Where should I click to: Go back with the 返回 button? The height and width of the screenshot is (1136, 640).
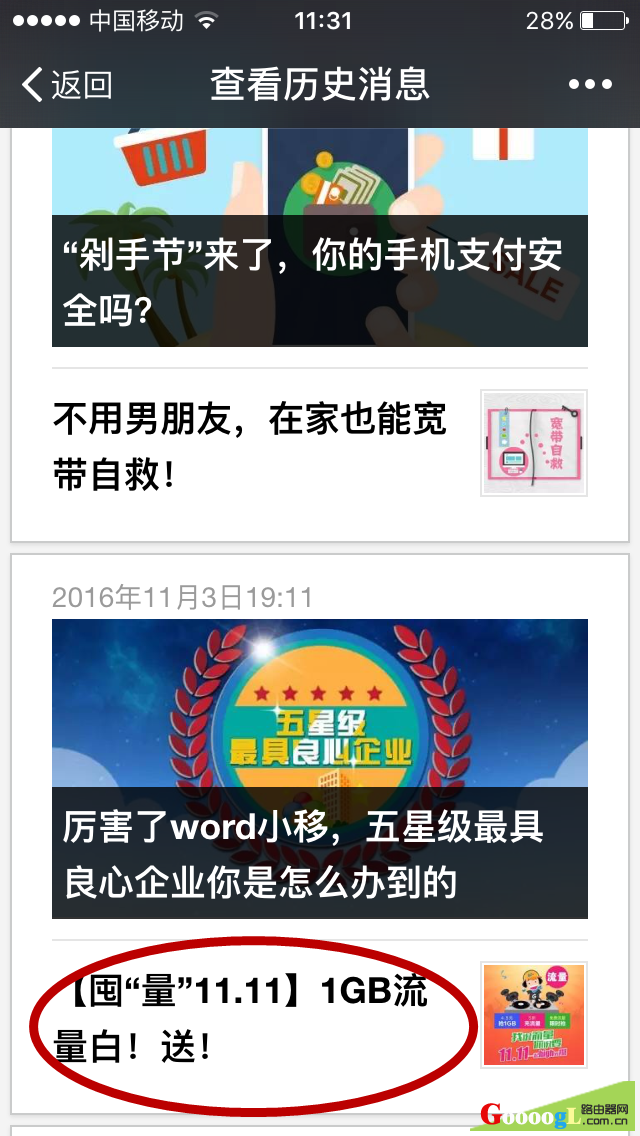[66, 85]
